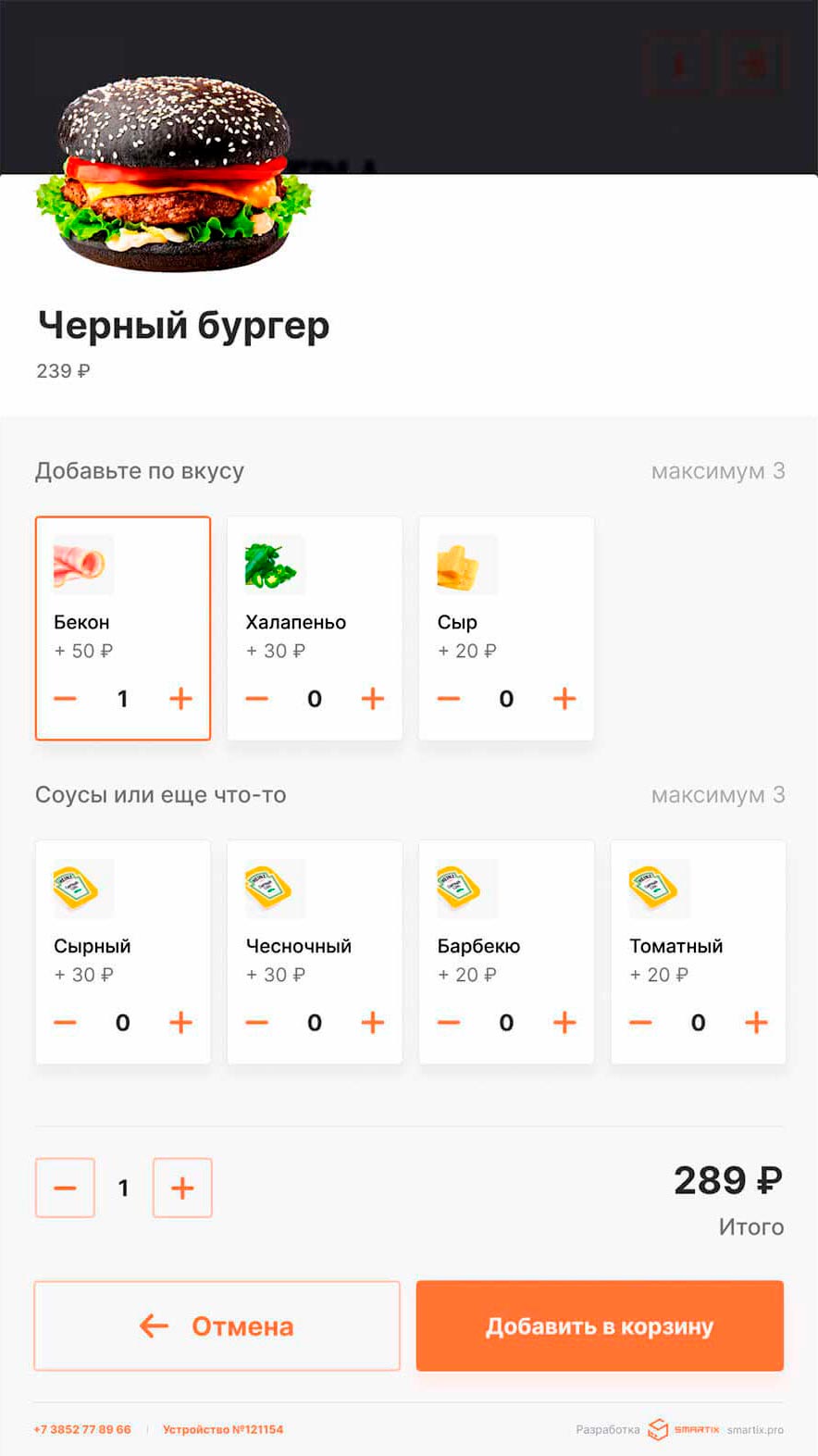Add Барбекю sauce
This screenshot has width=818, height=1456.
coord(564,1023)
